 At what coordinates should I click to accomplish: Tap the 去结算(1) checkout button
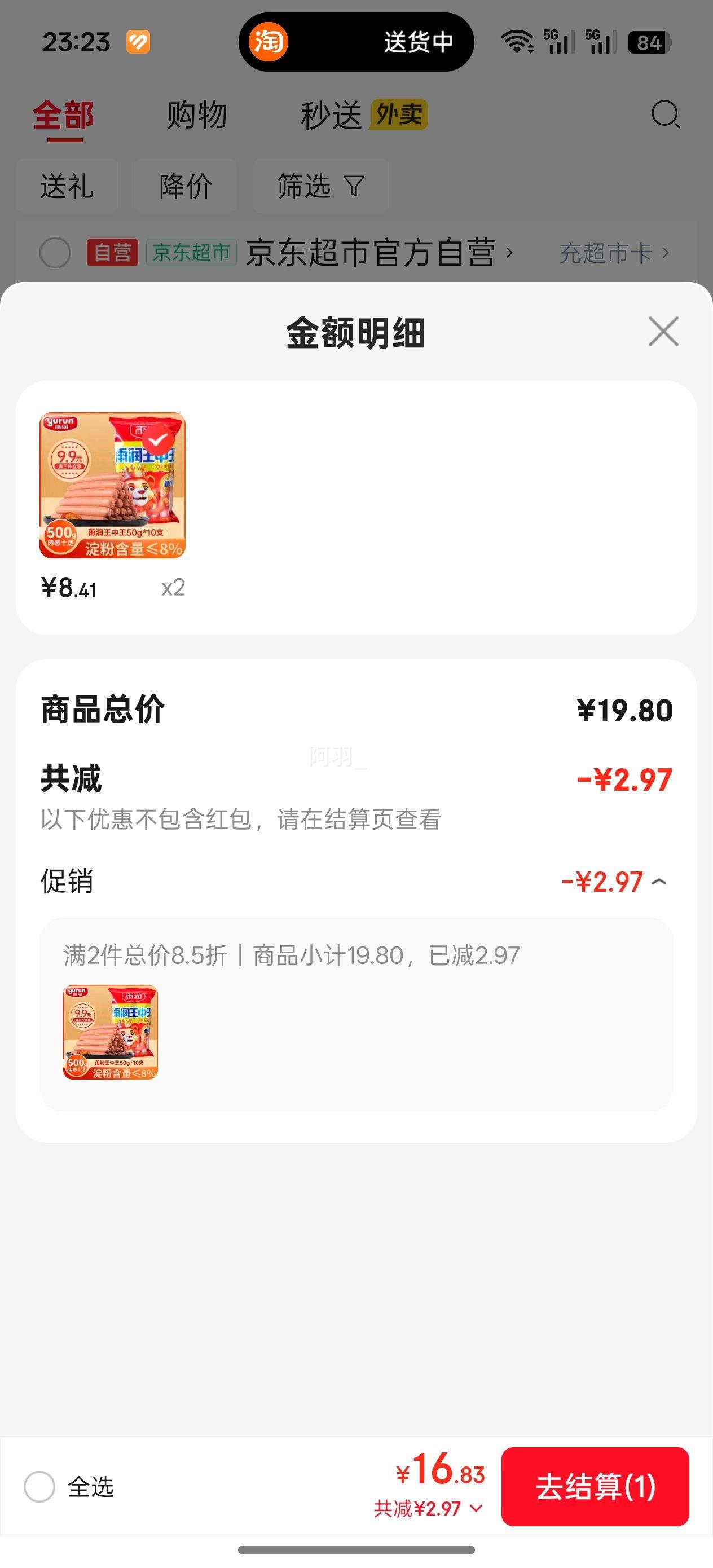click(x=596, y=1485)
